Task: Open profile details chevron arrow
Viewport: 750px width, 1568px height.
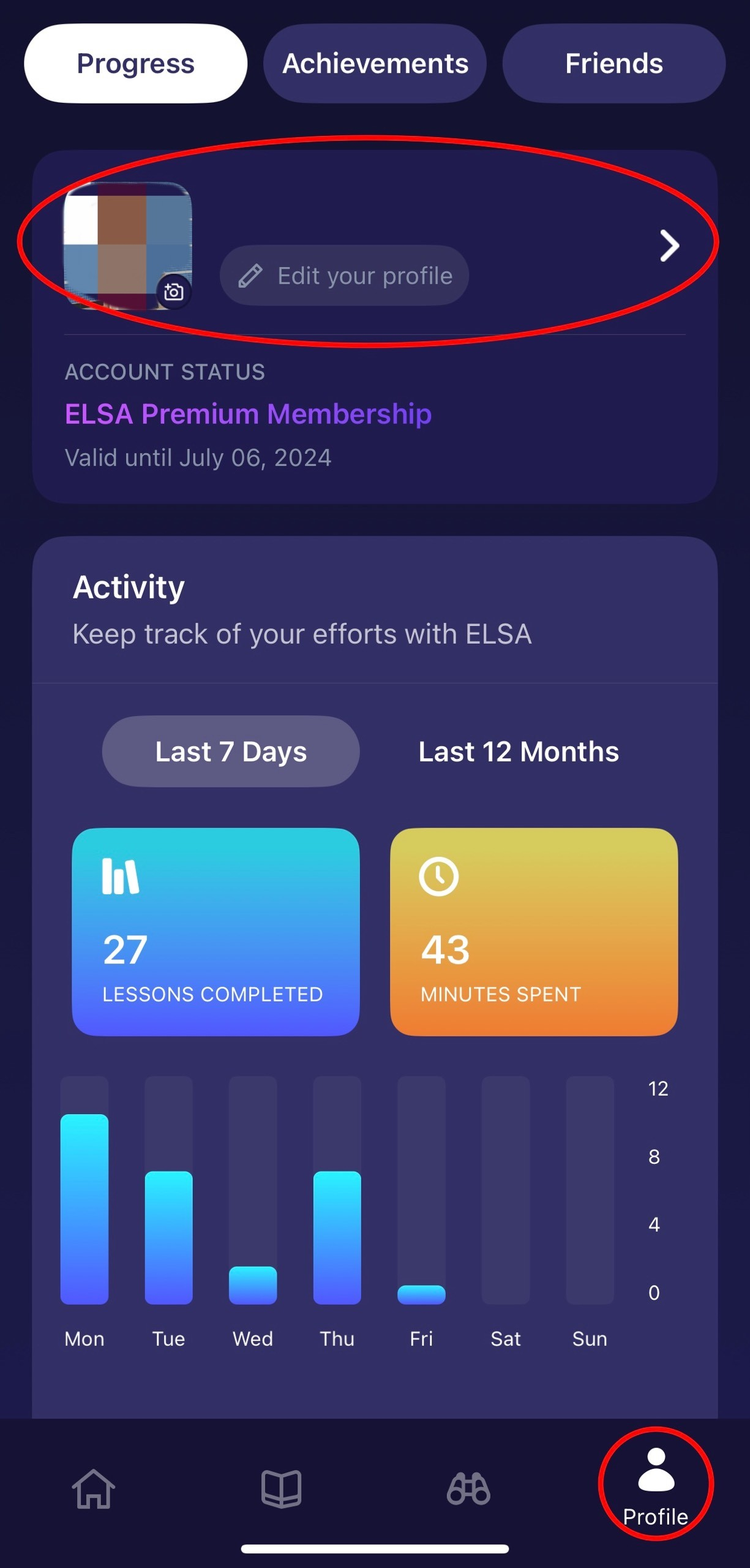Action: [x=669, y=246]
